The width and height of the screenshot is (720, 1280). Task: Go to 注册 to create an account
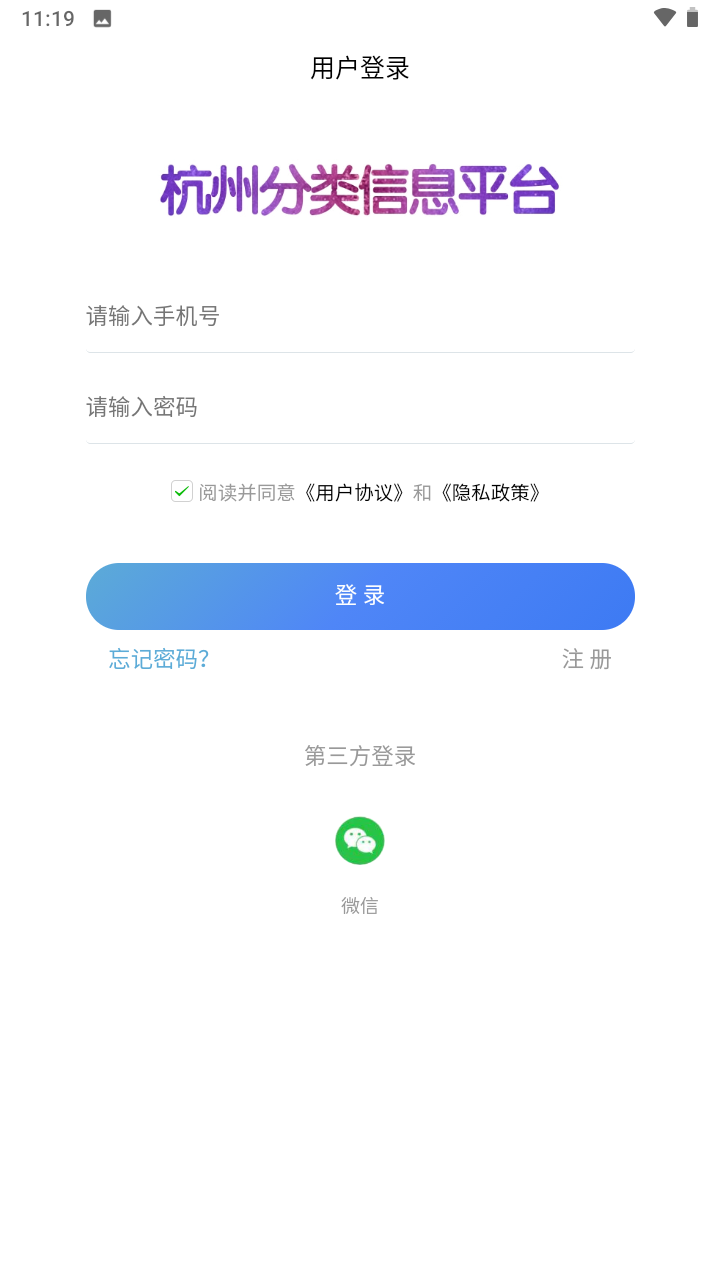pyautogui.click(x=586, y=659)
